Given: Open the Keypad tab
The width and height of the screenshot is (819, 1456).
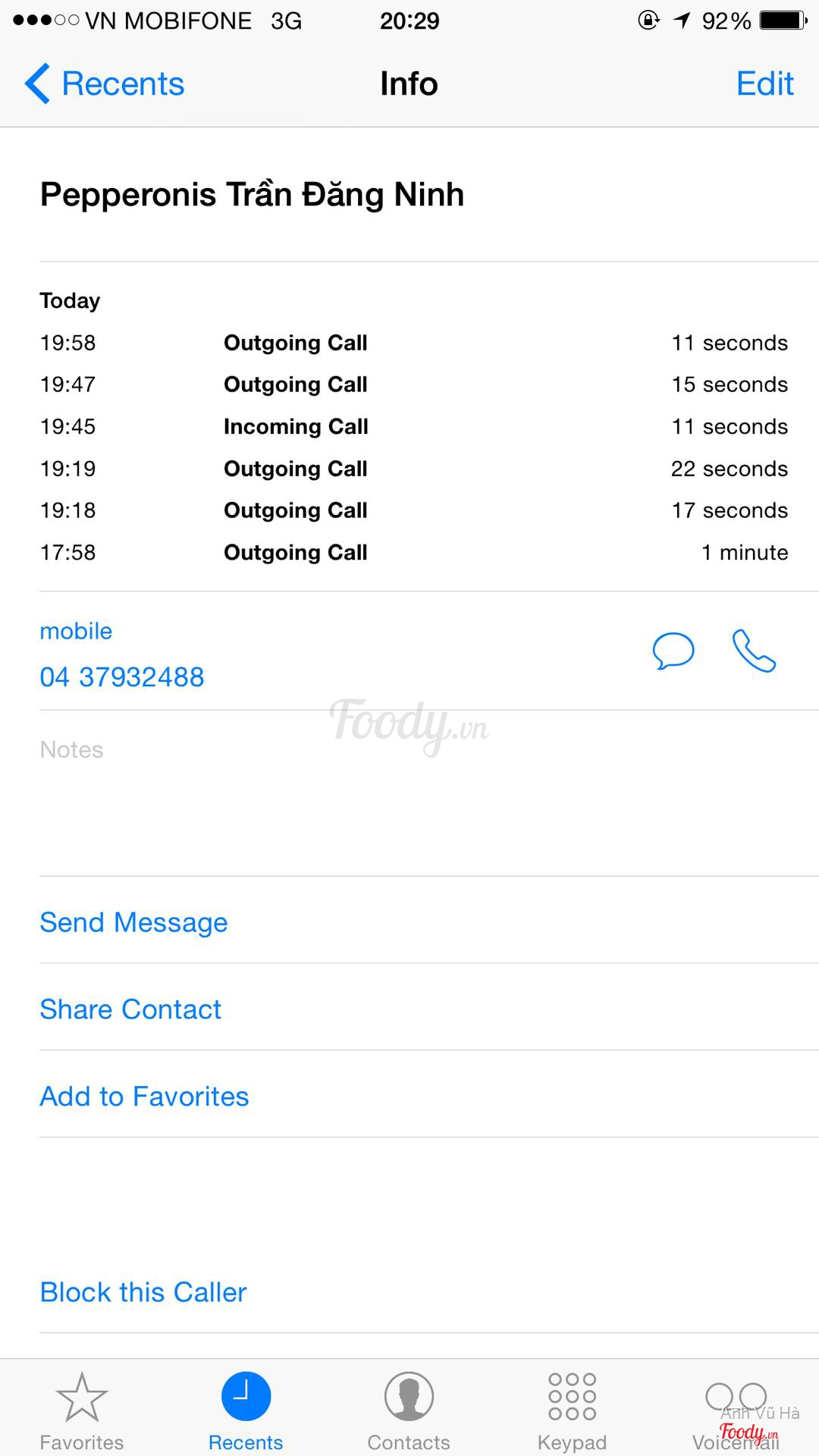Looking at the screenshot, I should pos(572,1409).
